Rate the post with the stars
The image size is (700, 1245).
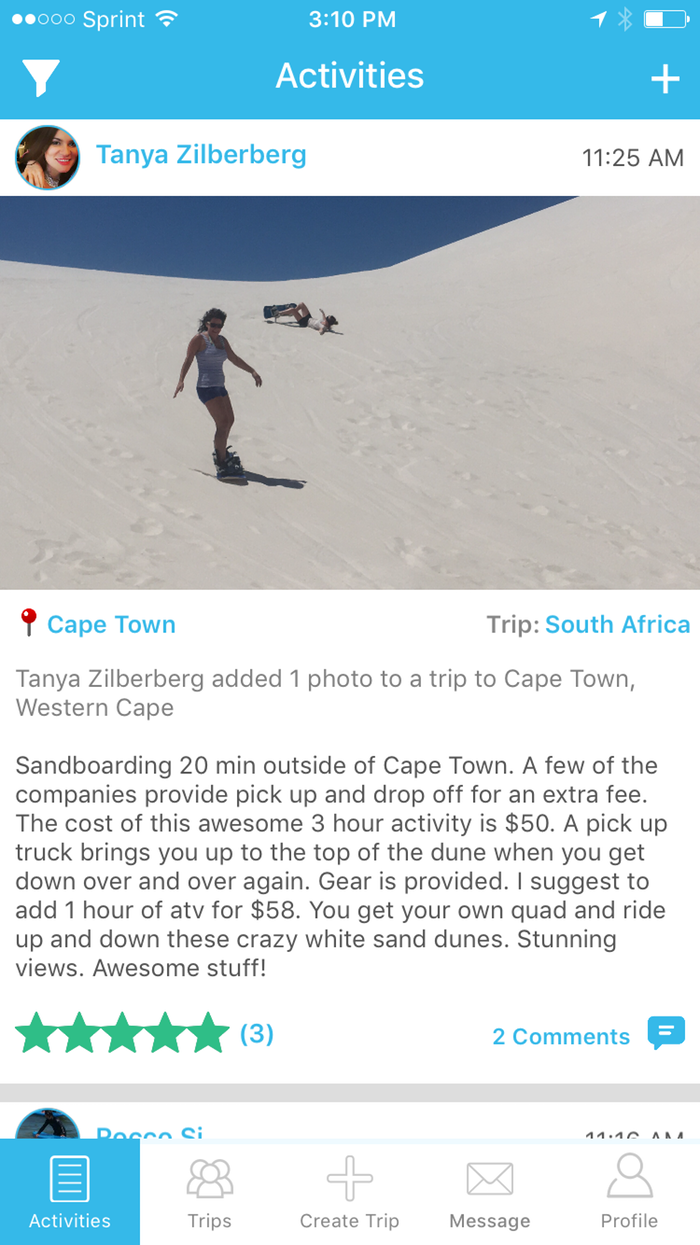coord(123,1033)
